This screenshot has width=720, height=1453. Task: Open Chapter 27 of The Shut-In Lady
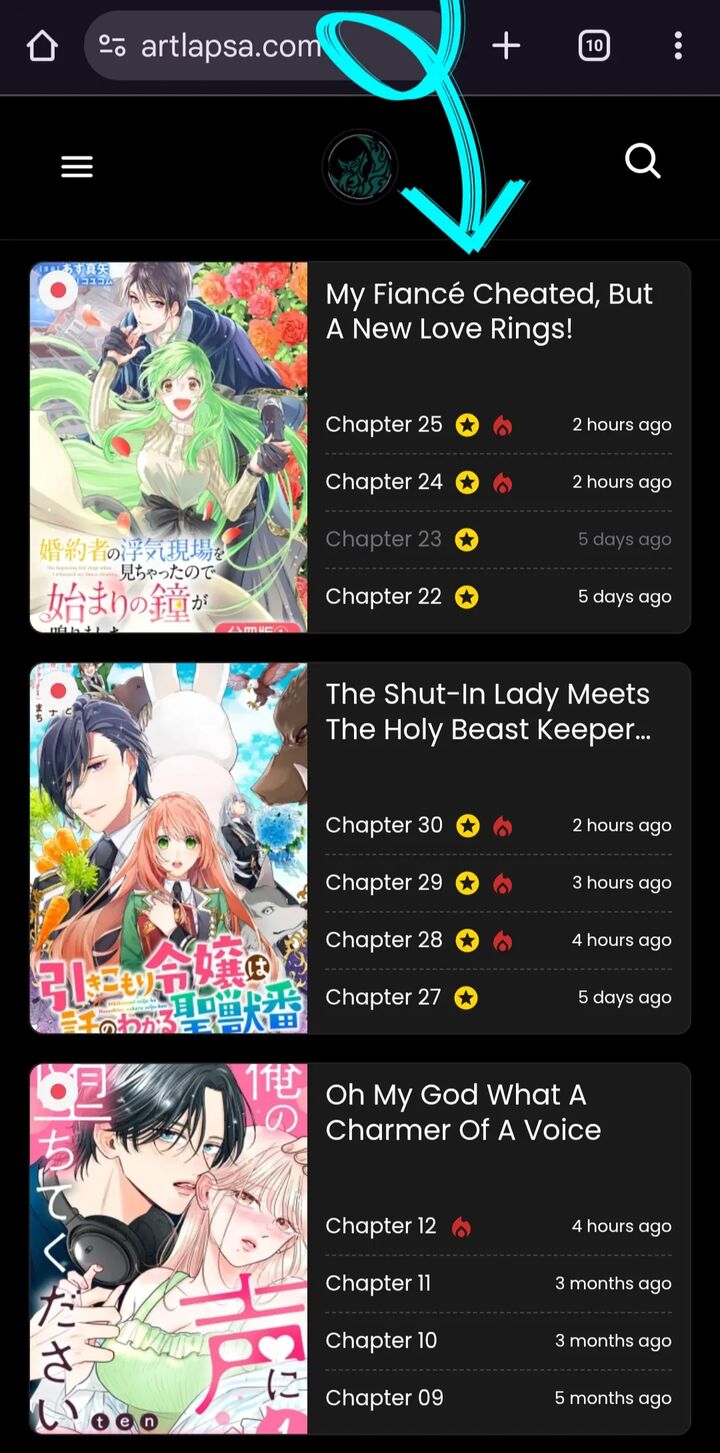click(x=384, y=997)
